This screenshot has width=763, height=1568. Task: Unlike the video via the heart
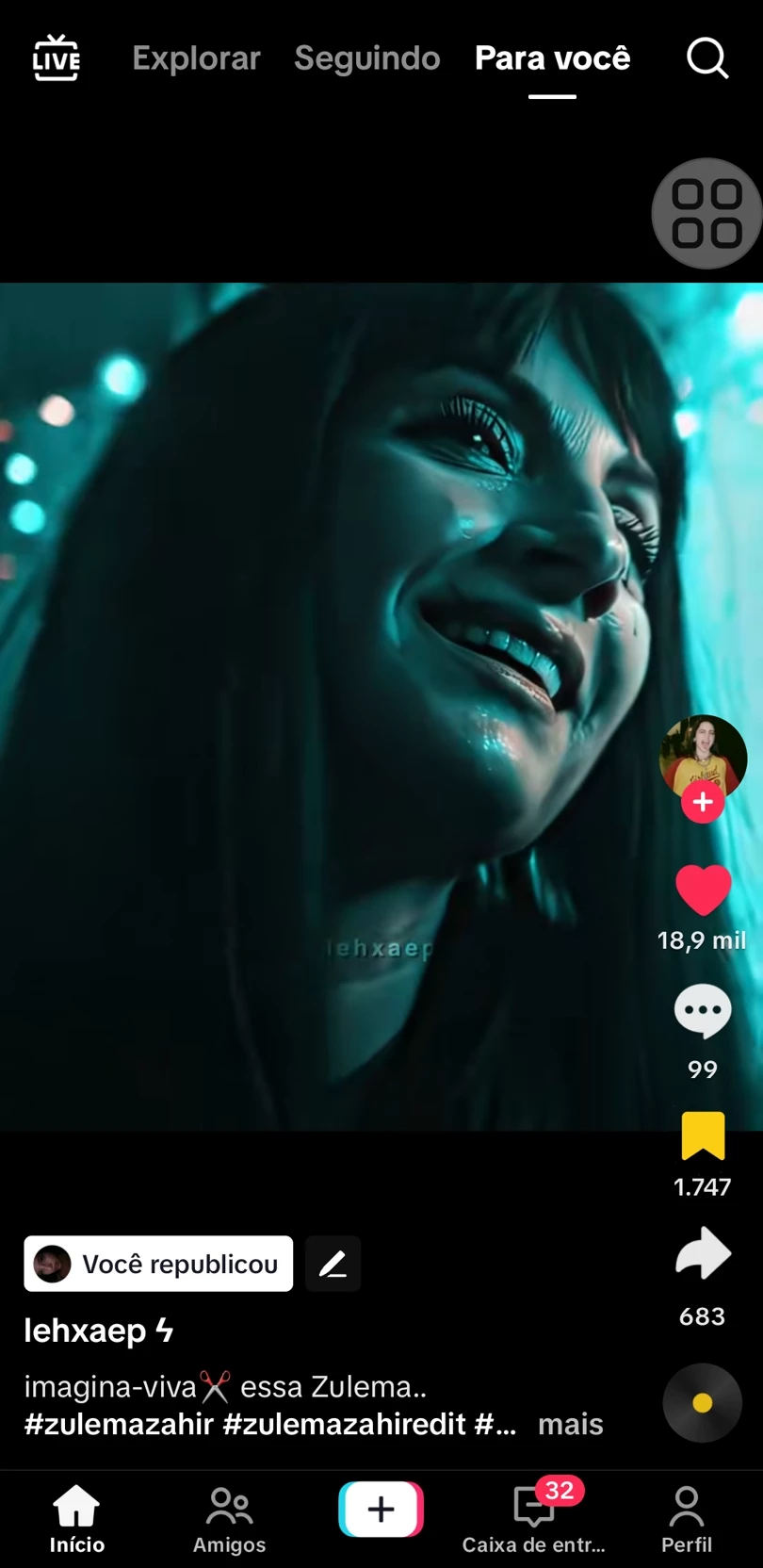pyautogui.click(x=703, y=890)
